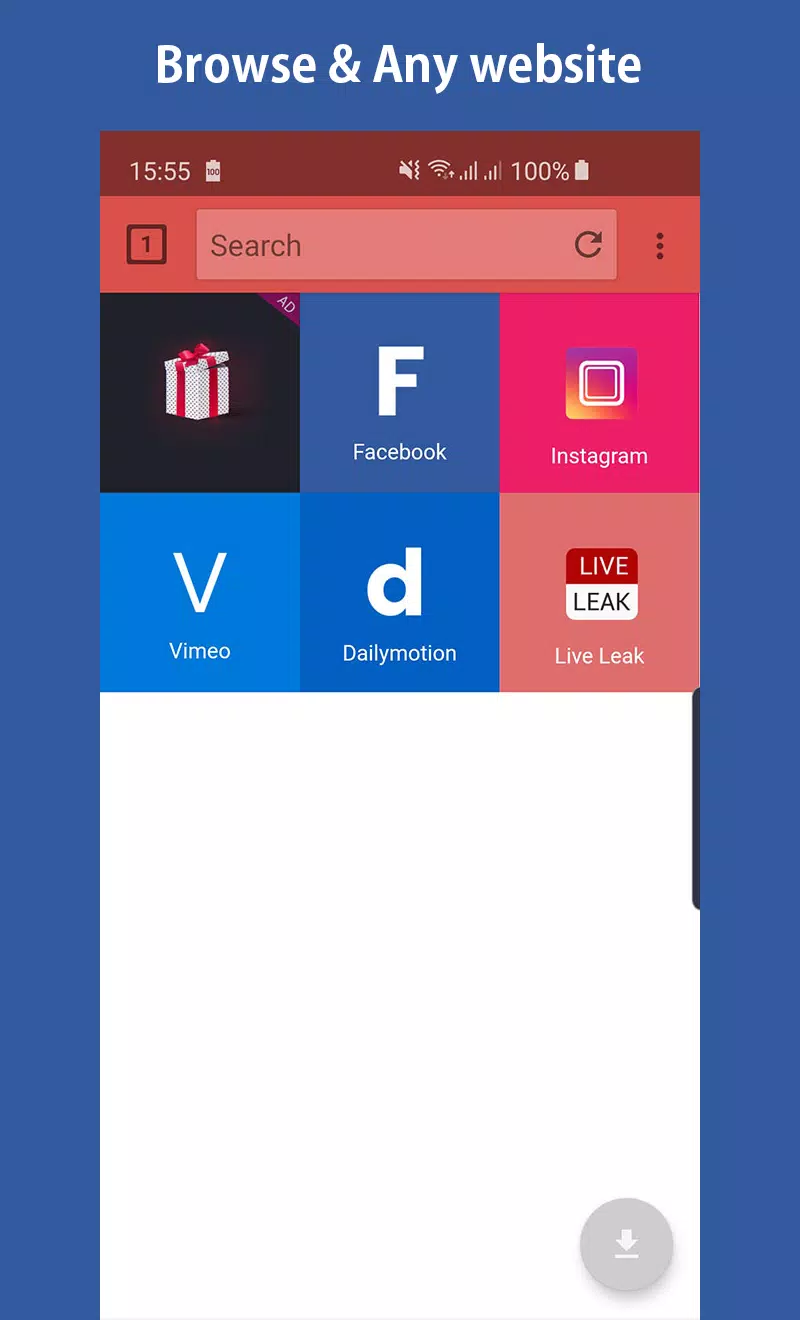Tap the floating download button
The width and height of the screenshot is (800, 1320).
pos(626,1244)
